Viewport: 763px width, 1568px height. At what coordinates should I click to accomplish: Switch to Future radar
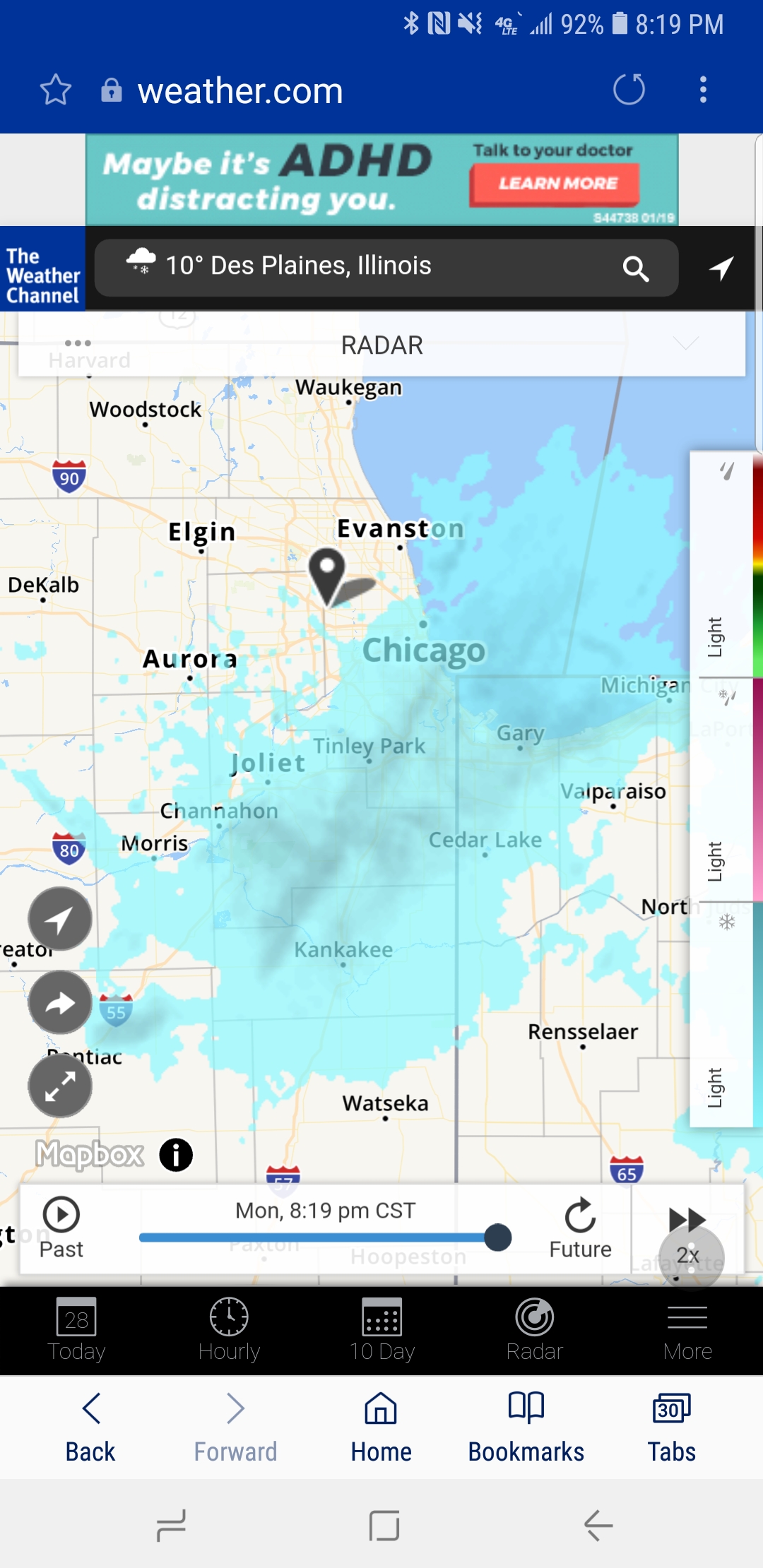pyautogui.click(x=580, y=1228)
